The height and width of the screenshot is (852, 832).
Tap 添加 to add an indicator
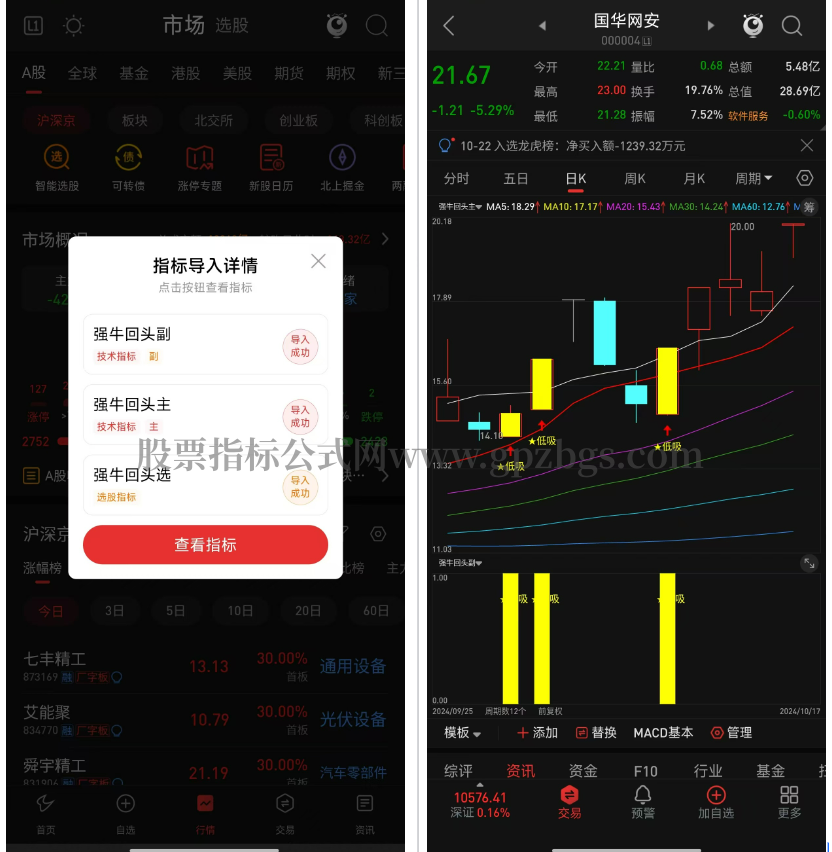(x=537, y=733)
